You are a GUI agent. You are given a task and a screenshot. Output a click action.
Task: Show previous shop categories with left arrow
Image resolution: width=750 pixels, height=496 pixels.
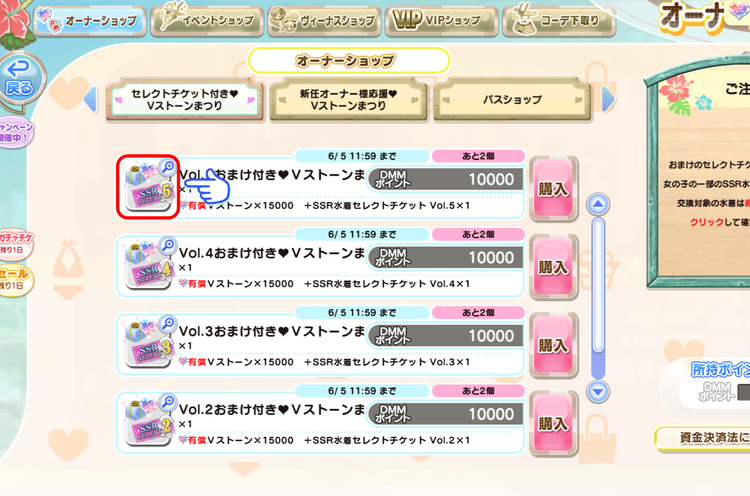(89, 100)
